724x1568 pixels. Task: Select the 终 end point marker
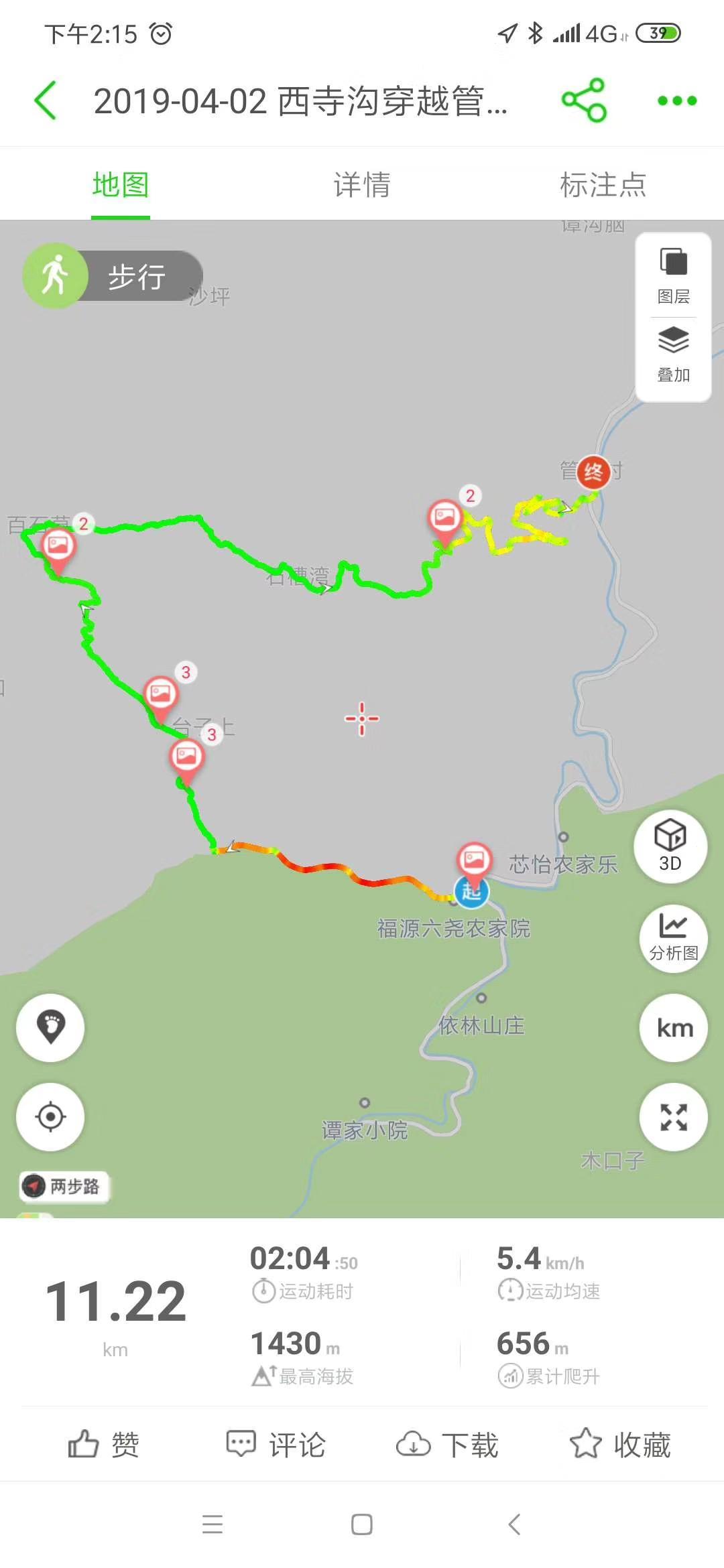593,472
